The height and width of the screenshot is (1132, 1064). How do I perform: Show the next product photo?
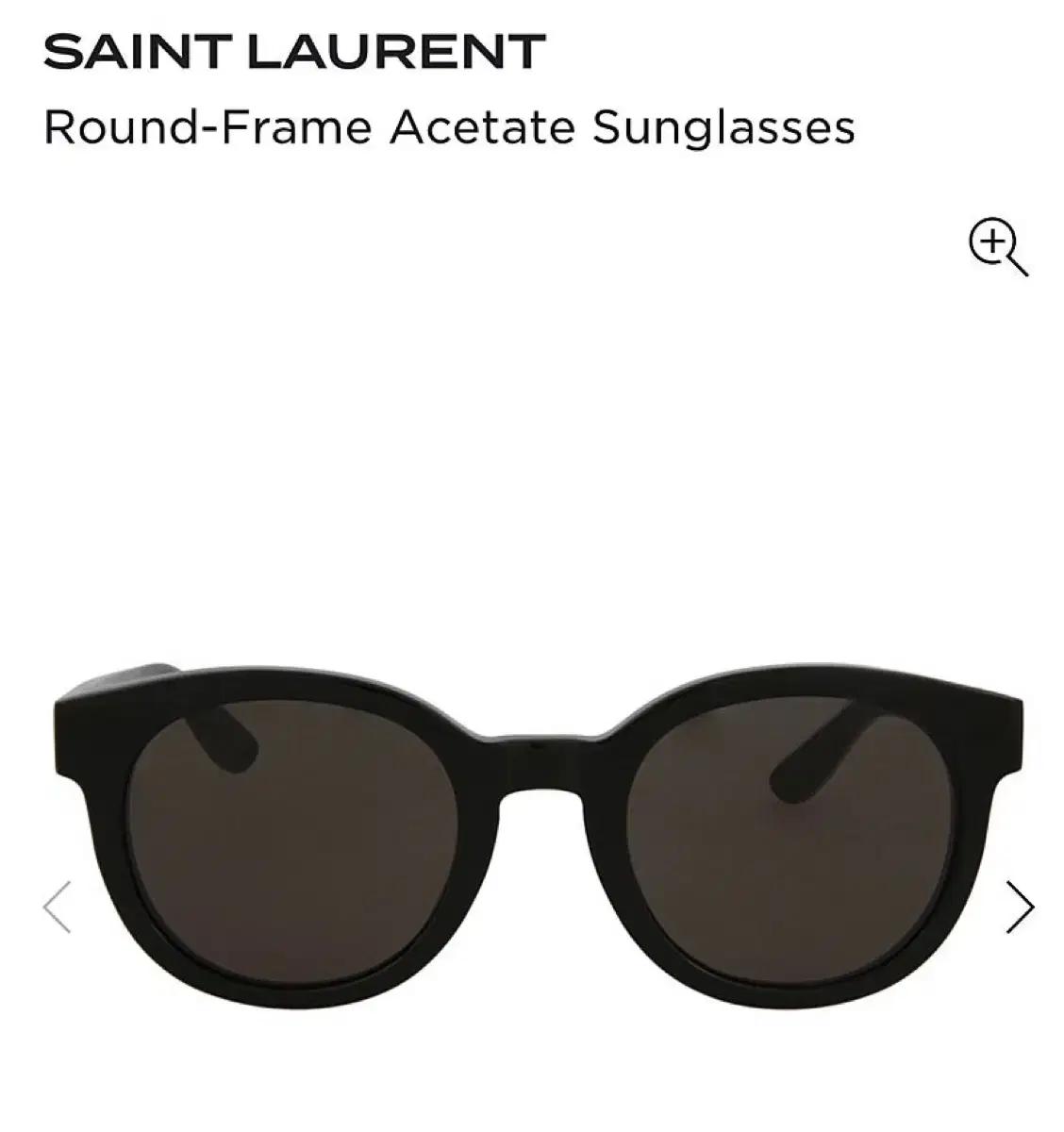pos(1020,907)
